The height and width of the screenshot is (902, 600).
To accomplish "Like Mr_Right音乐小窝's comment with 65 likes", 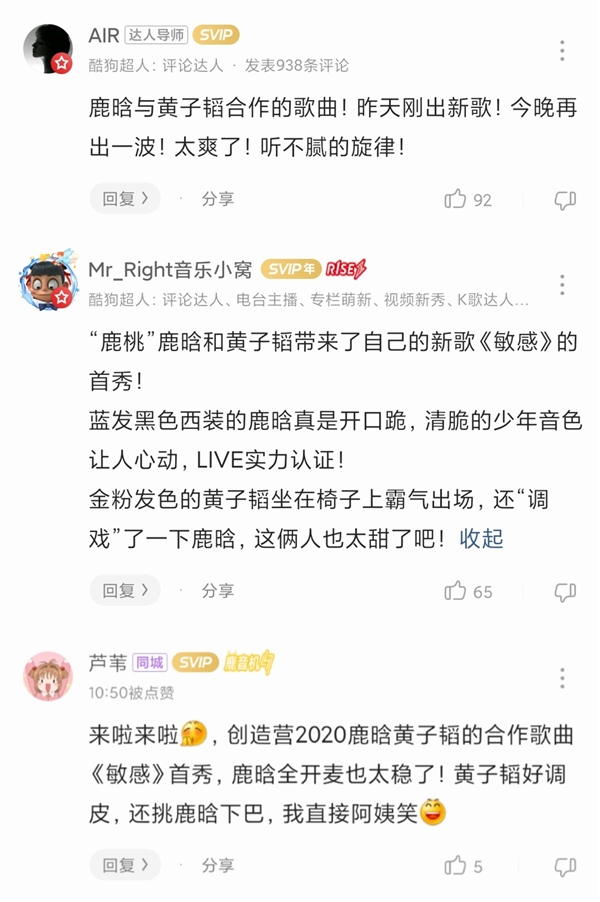I will pos(457,591).
